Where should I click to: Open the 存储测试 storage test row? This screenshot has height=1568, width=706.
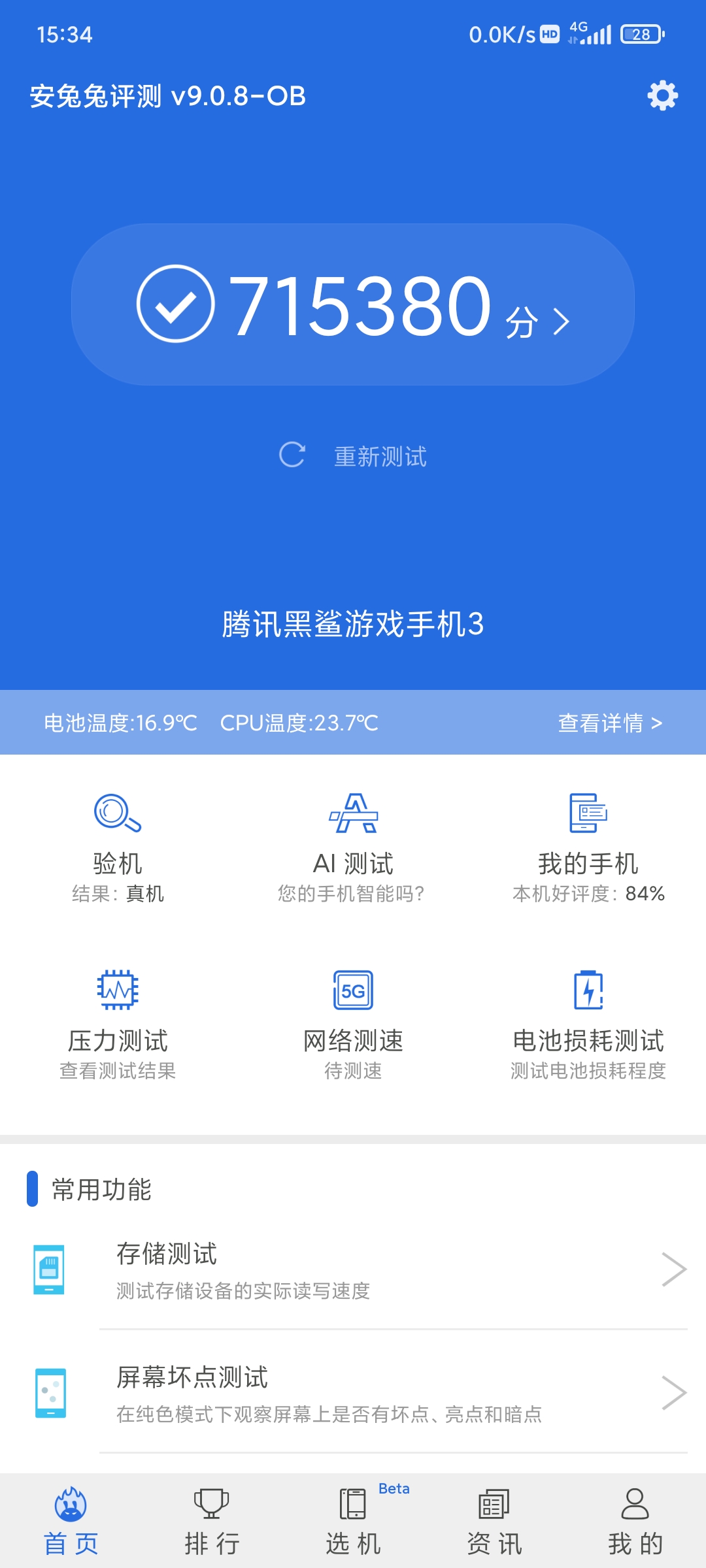353,1269
